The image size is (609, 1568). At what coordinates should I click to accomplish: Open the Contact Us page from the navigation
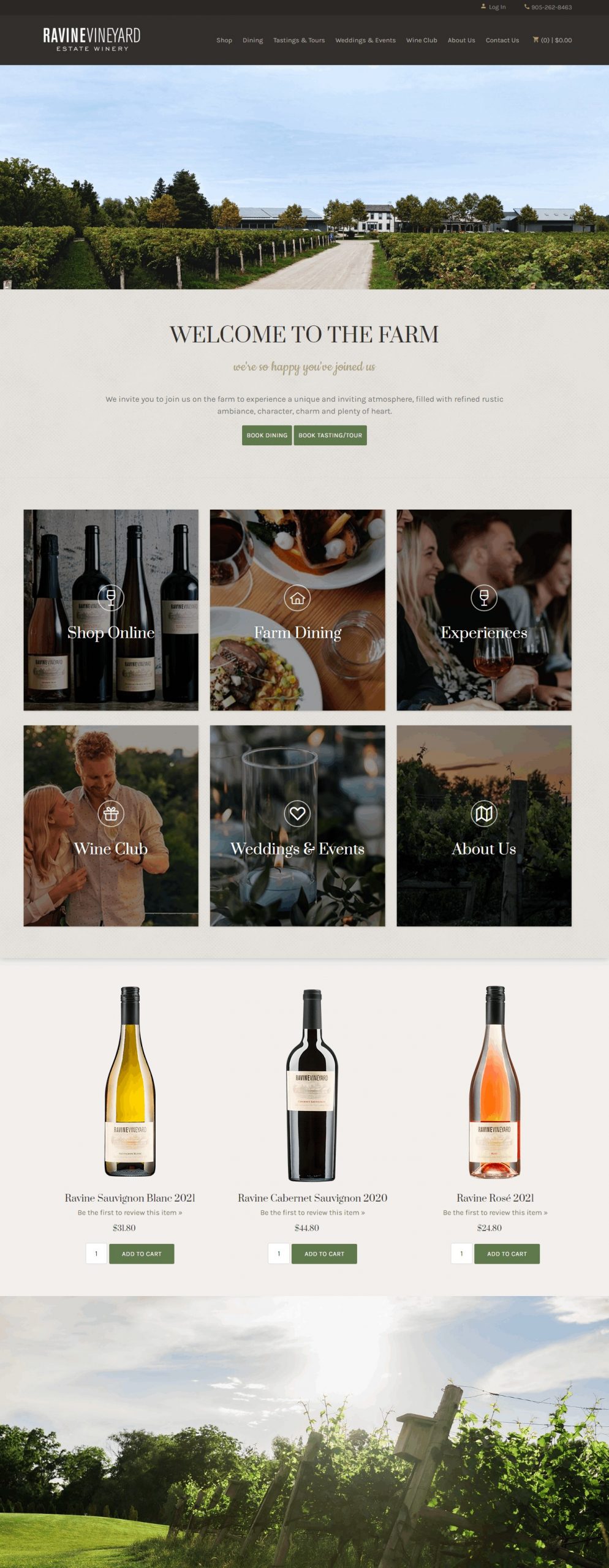pyautogui.click(x=502, y=40)
